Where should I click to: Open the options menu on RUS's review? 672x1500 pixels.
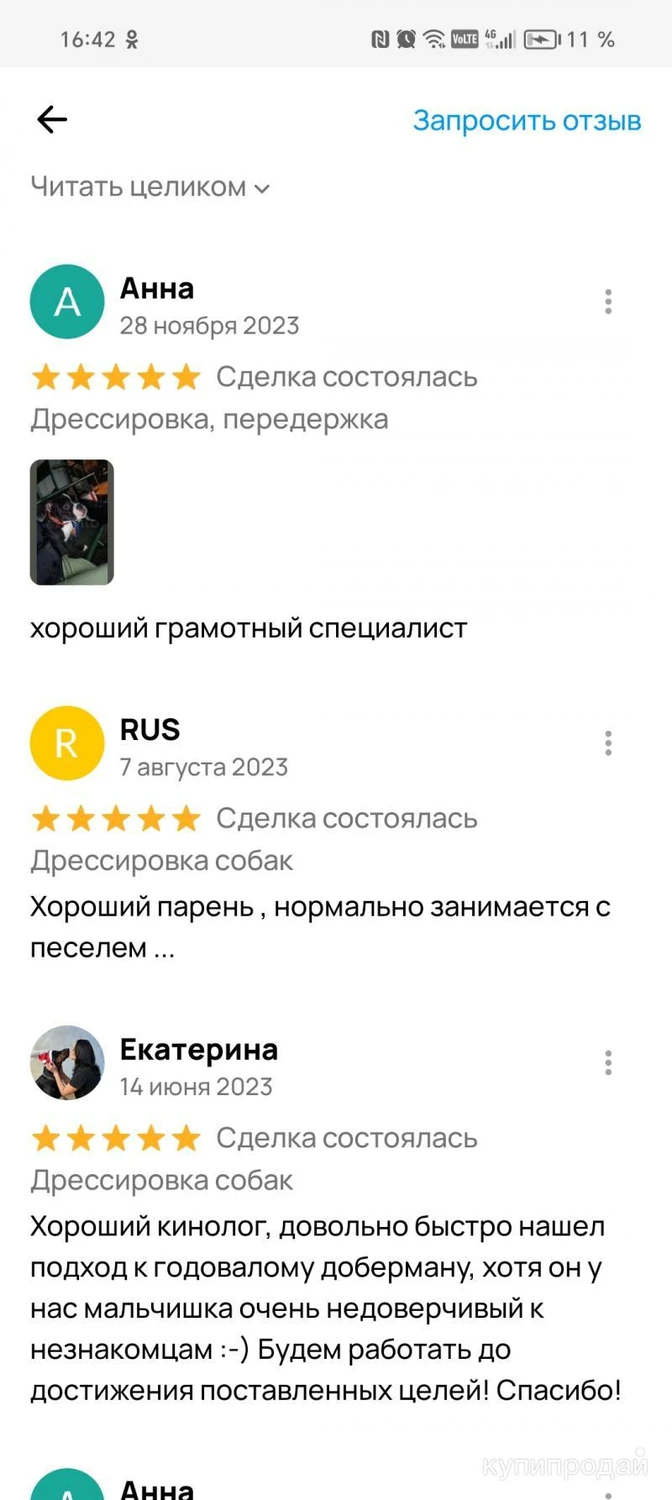point(608,743)
